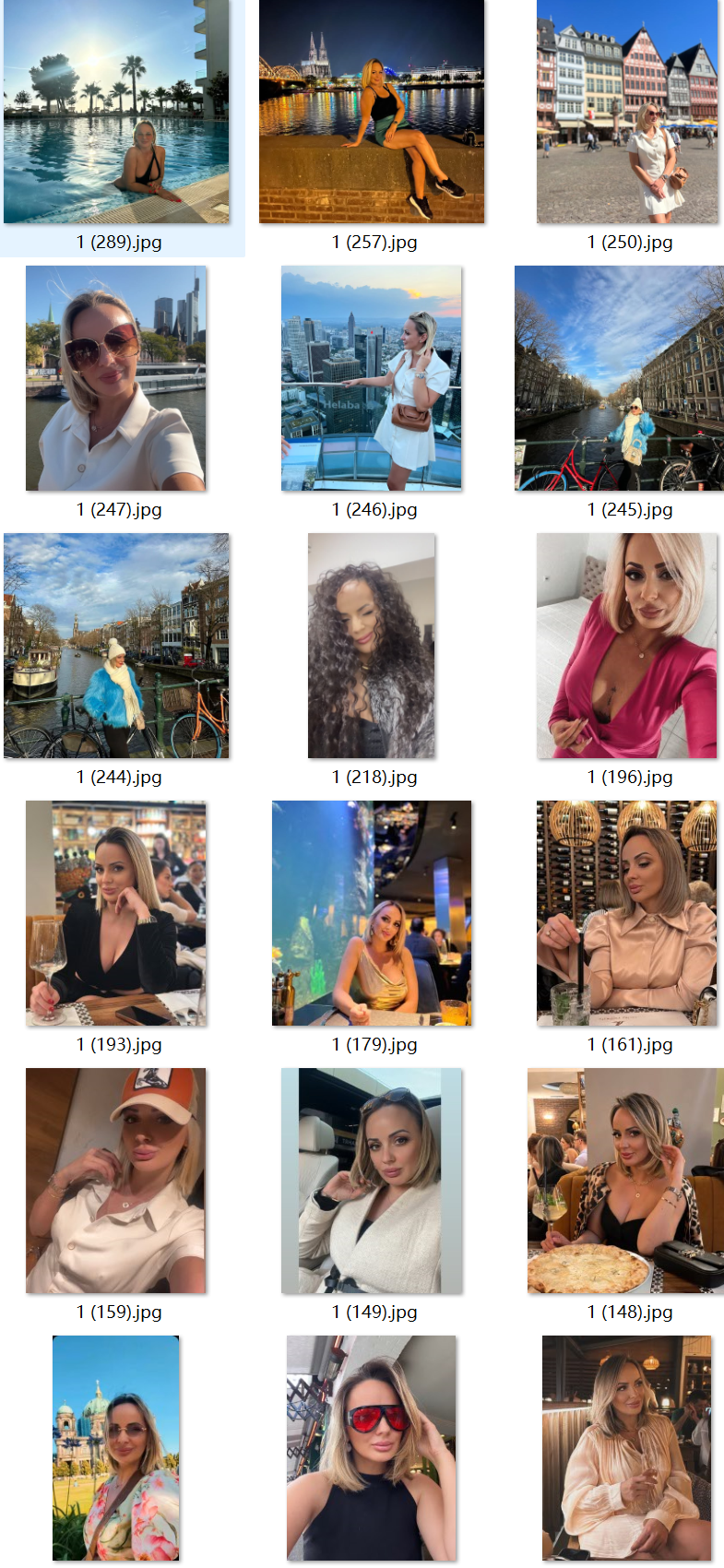The width and height of the screenshot is (724, 1568).
Task: Select image file 1 (245).jpg
Action: (x=619, y=378)
